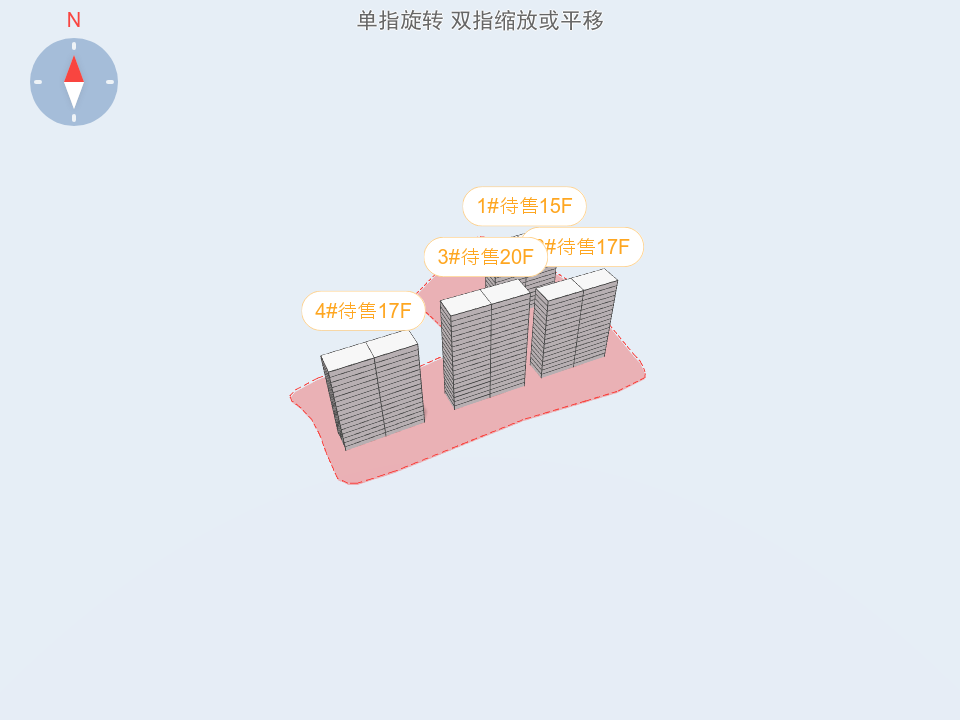Select the 1#待售15F building label
Screen dimensions: 960x720
point(524,206)
